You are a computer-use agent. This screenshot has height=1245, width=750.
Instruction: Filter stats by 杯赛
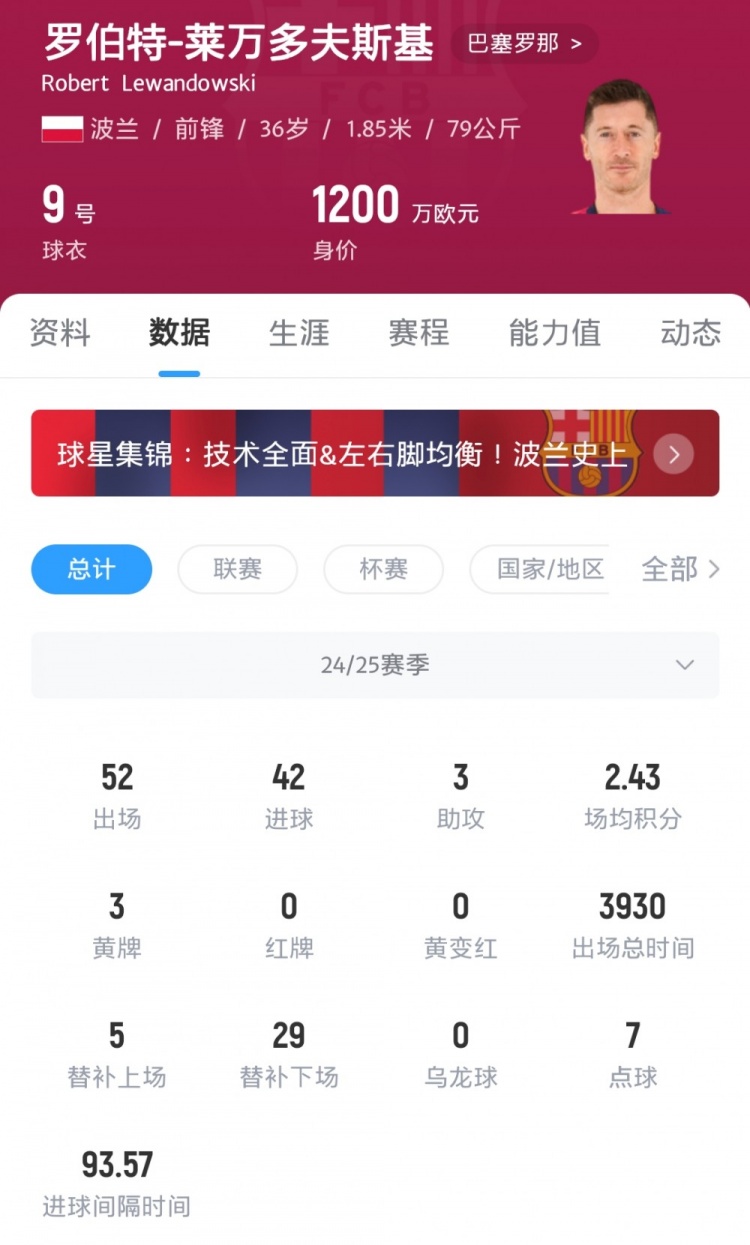click(x=383, y=569)
